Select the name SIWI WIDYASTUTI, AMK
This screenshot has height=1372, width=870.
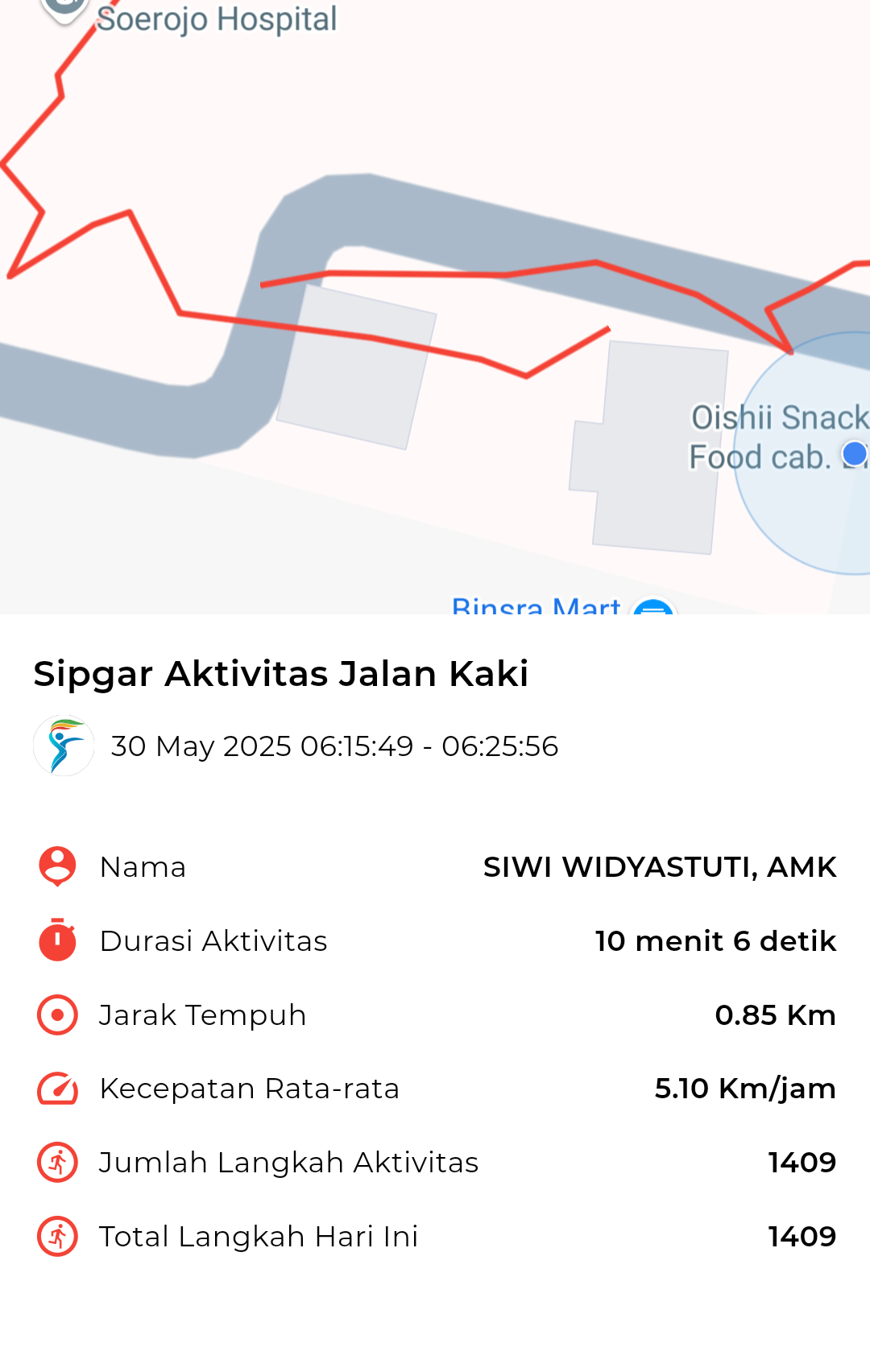[660, 866]
